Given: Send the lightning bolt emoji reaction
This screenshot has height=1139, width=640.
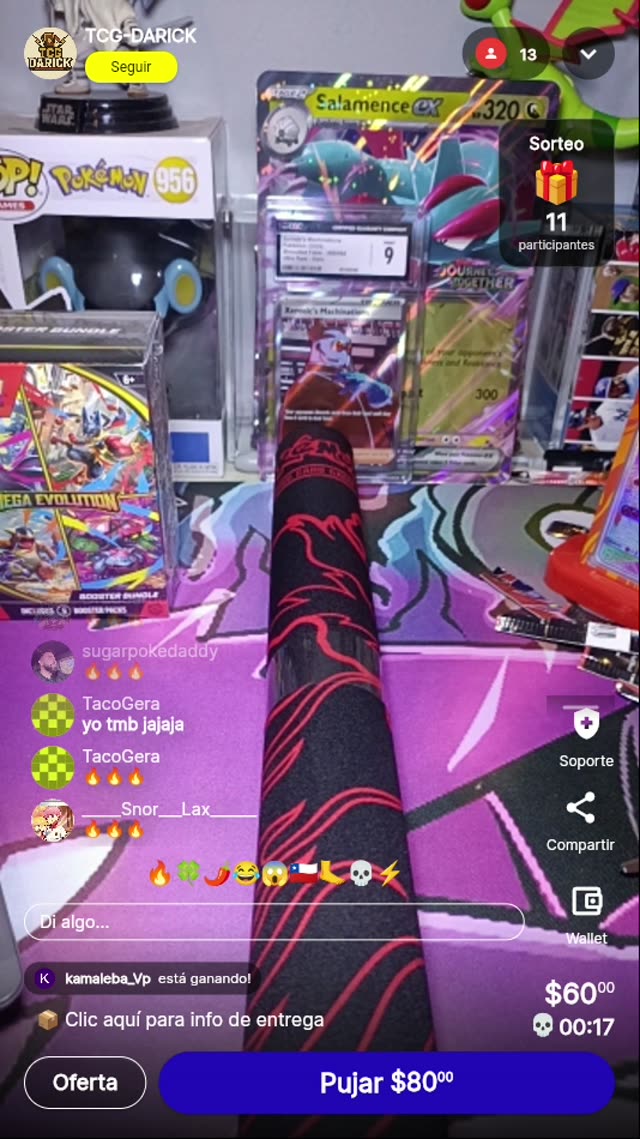Looking at the screenshot, I should click(390, 874).
